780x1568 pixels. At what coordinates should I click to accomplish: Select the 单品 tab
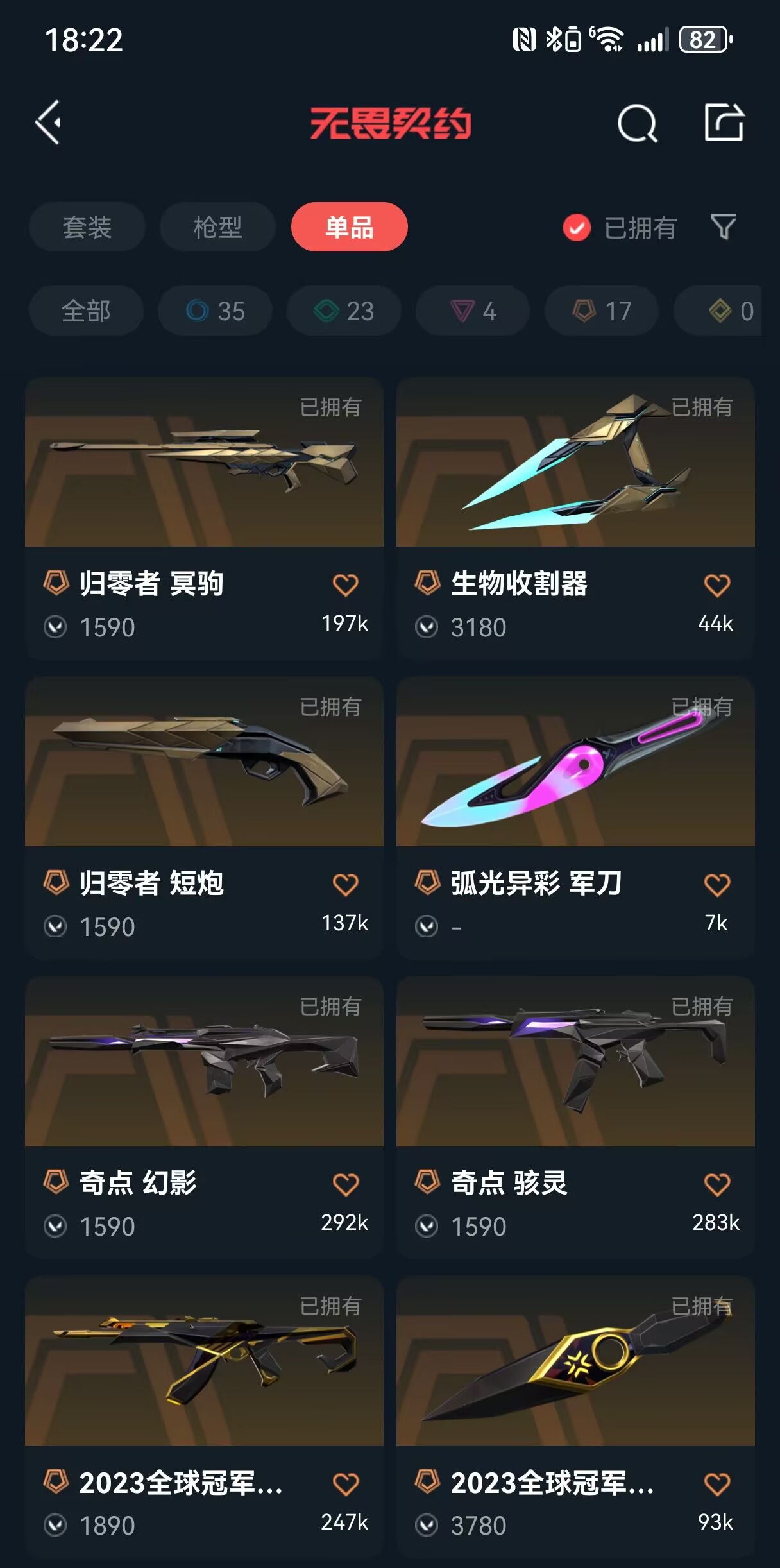(349, 227)
